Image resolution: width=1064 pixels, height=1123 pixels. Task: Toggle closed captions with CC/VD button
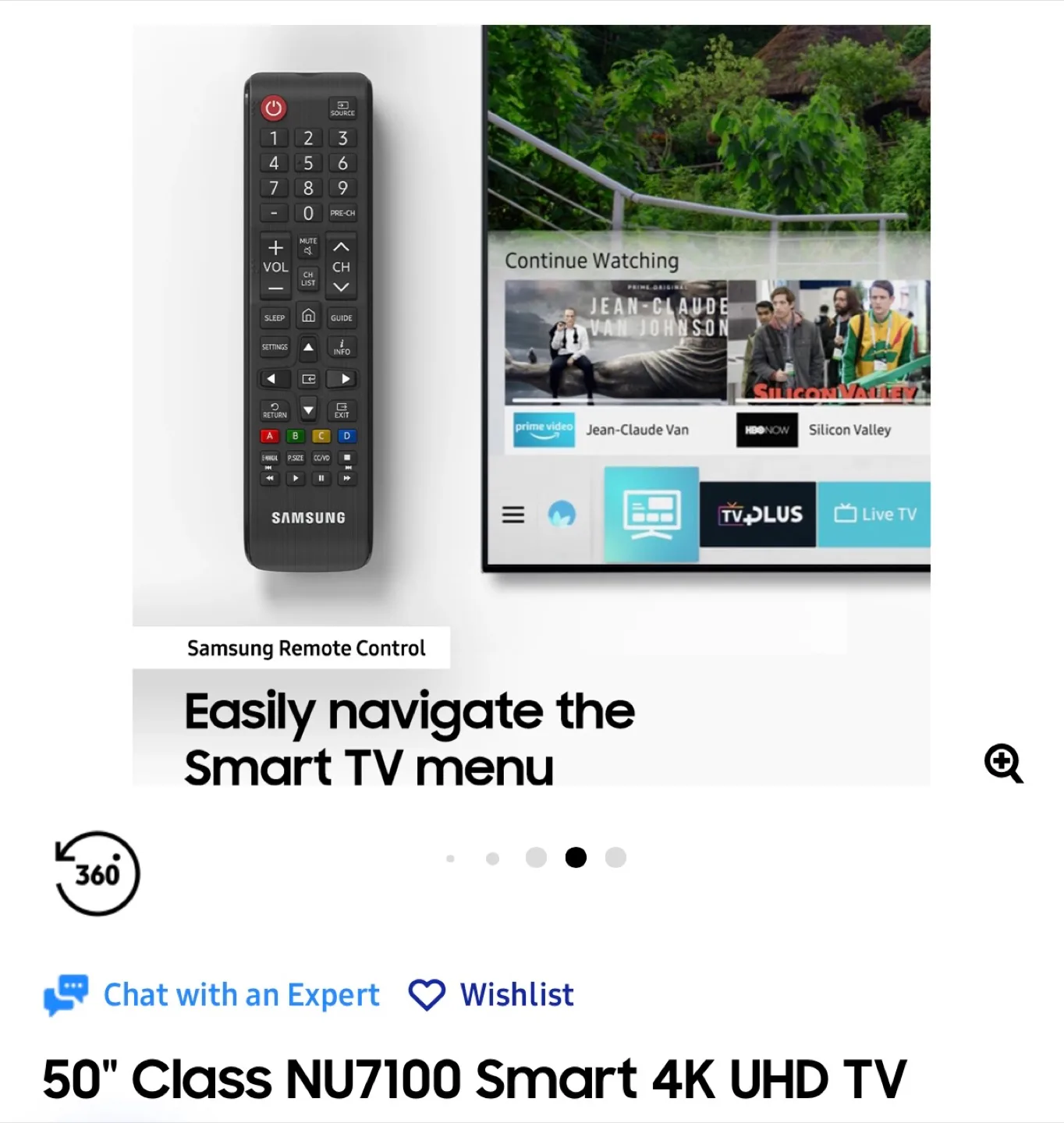point(321,459)
